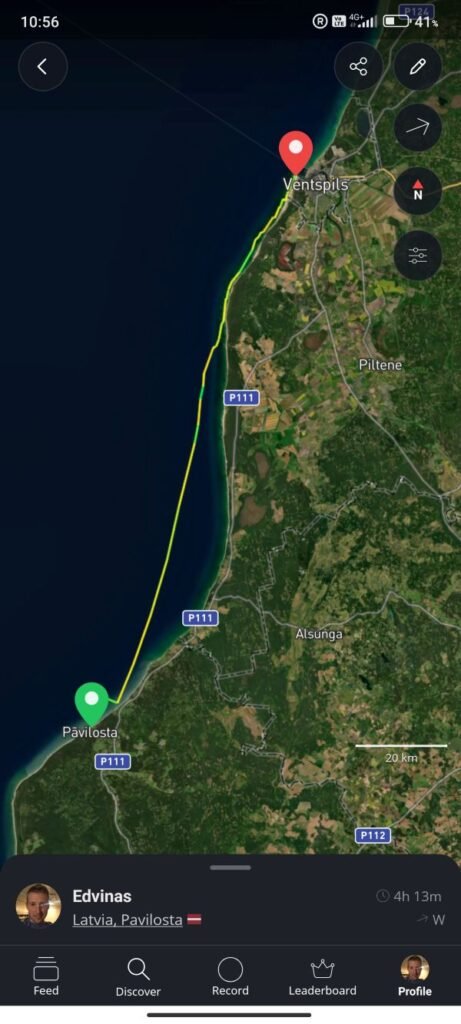The image size is (461, 1024).
Task: Expand the bottom sheet handle
Action: 230,867
